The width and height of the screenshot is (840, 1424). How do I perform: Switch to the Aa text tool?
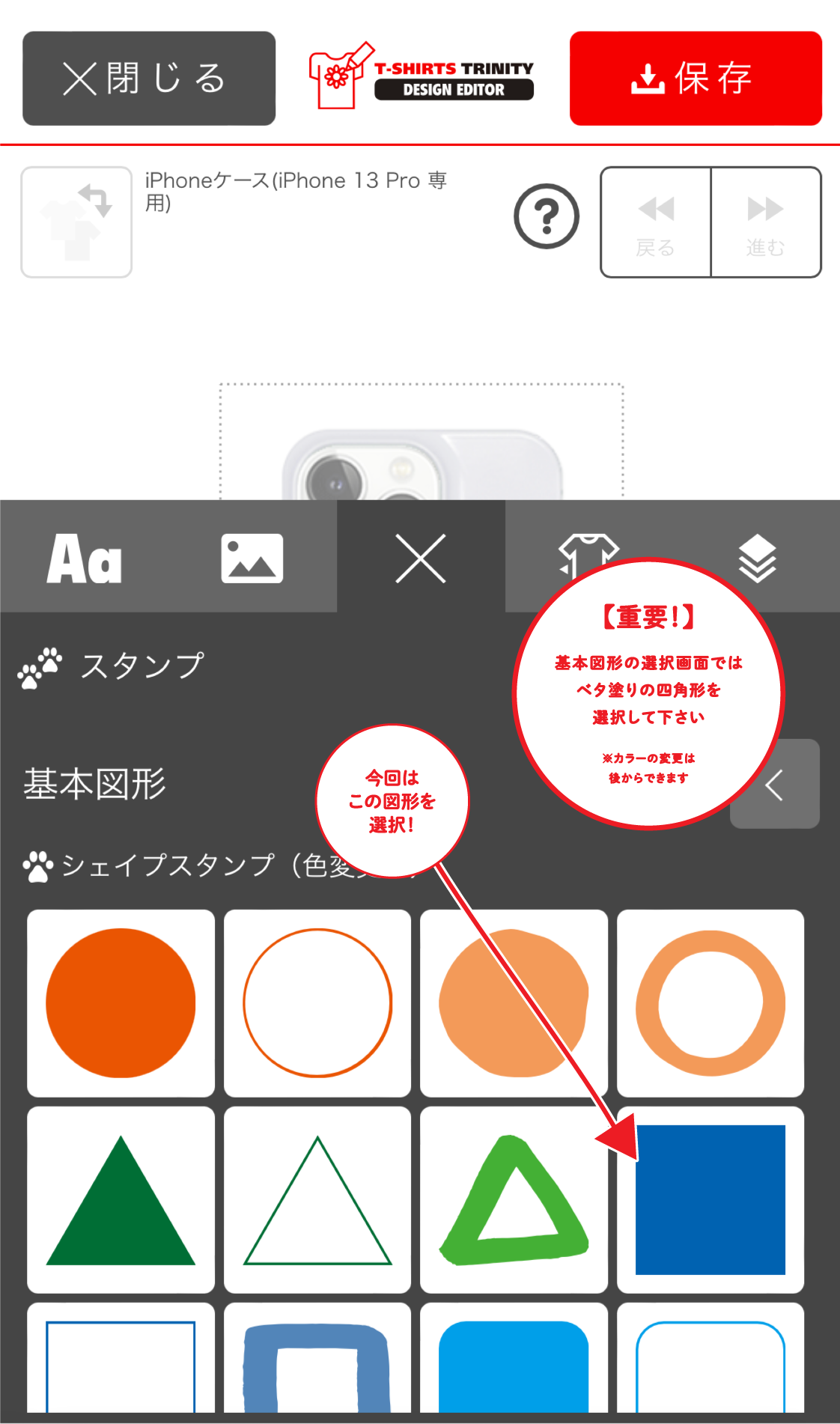click(x=84, y=559)
